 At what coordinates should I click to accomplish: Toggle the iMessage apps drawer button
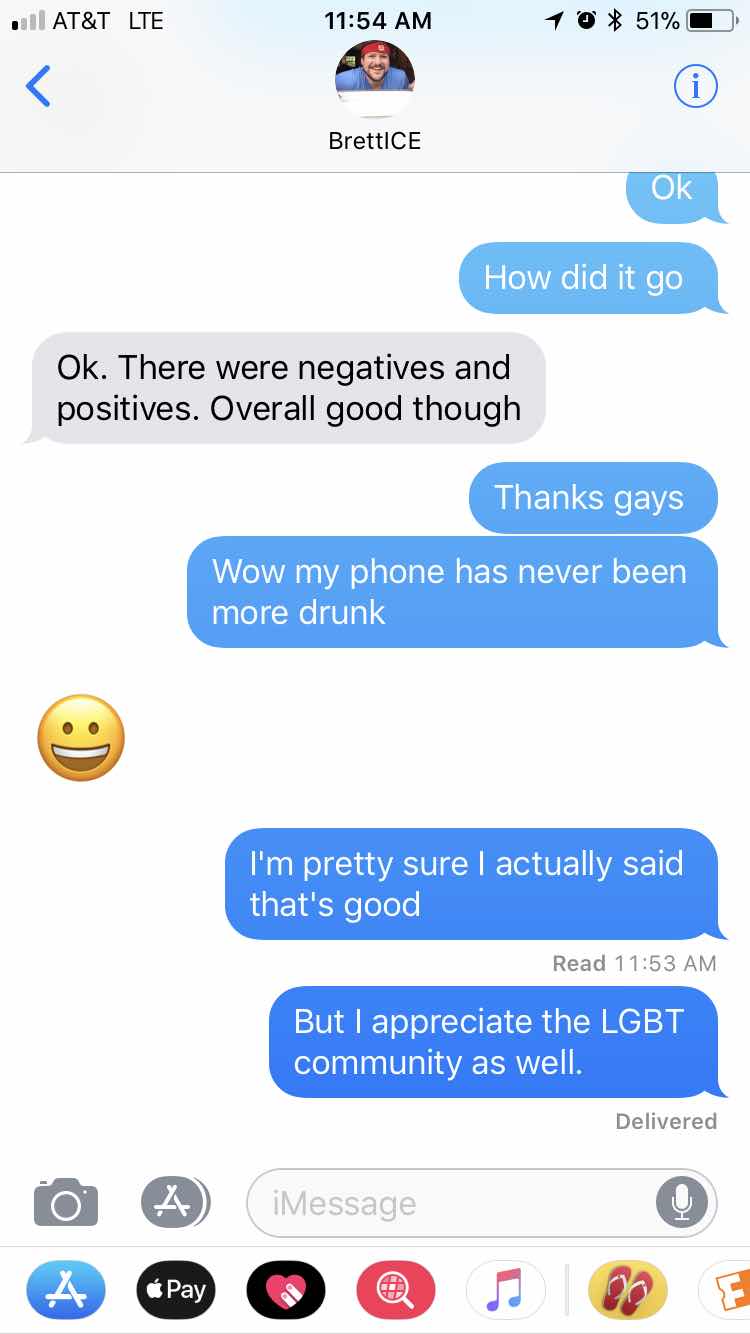click(174, 1202)
